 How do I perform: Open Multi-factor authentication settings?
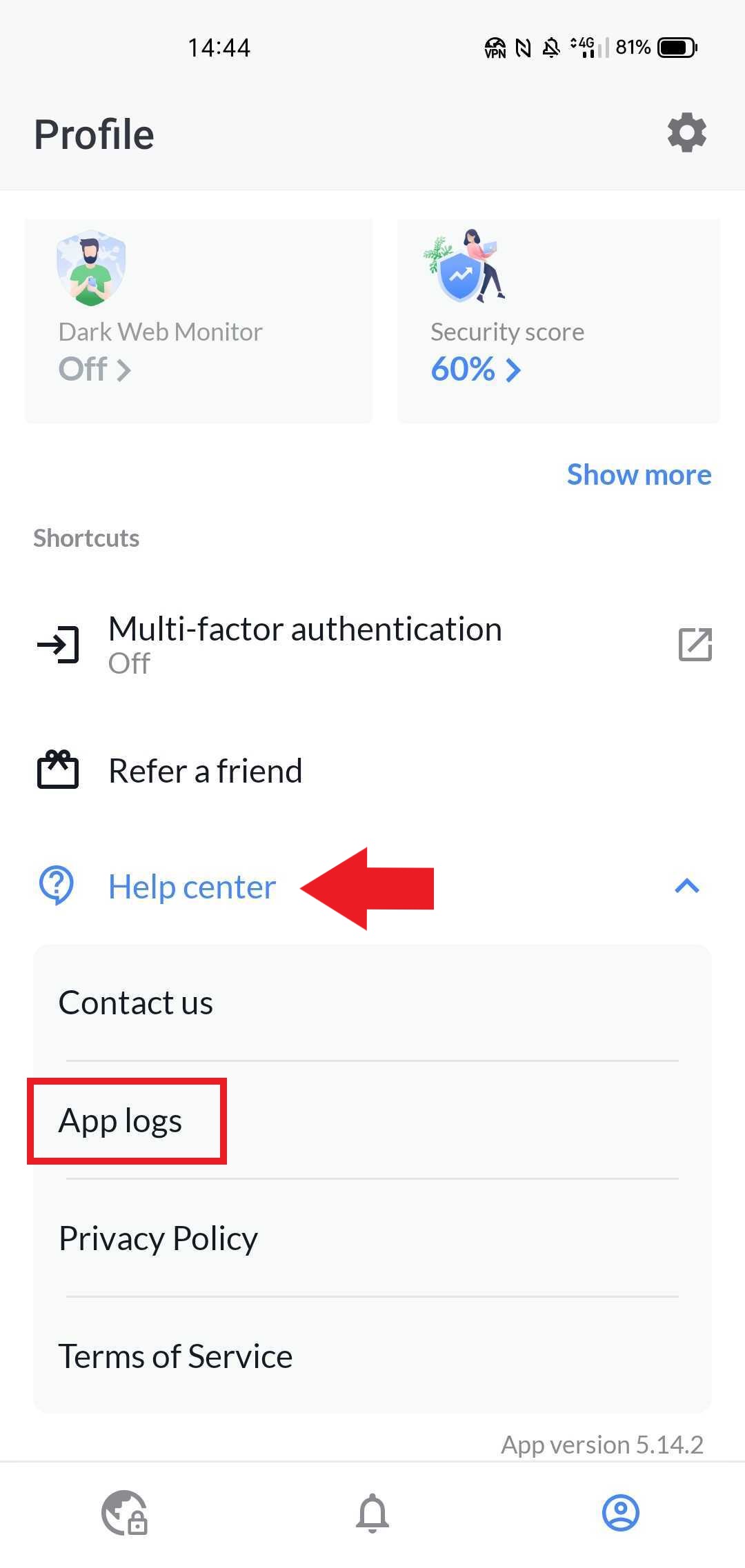[372, 645]
